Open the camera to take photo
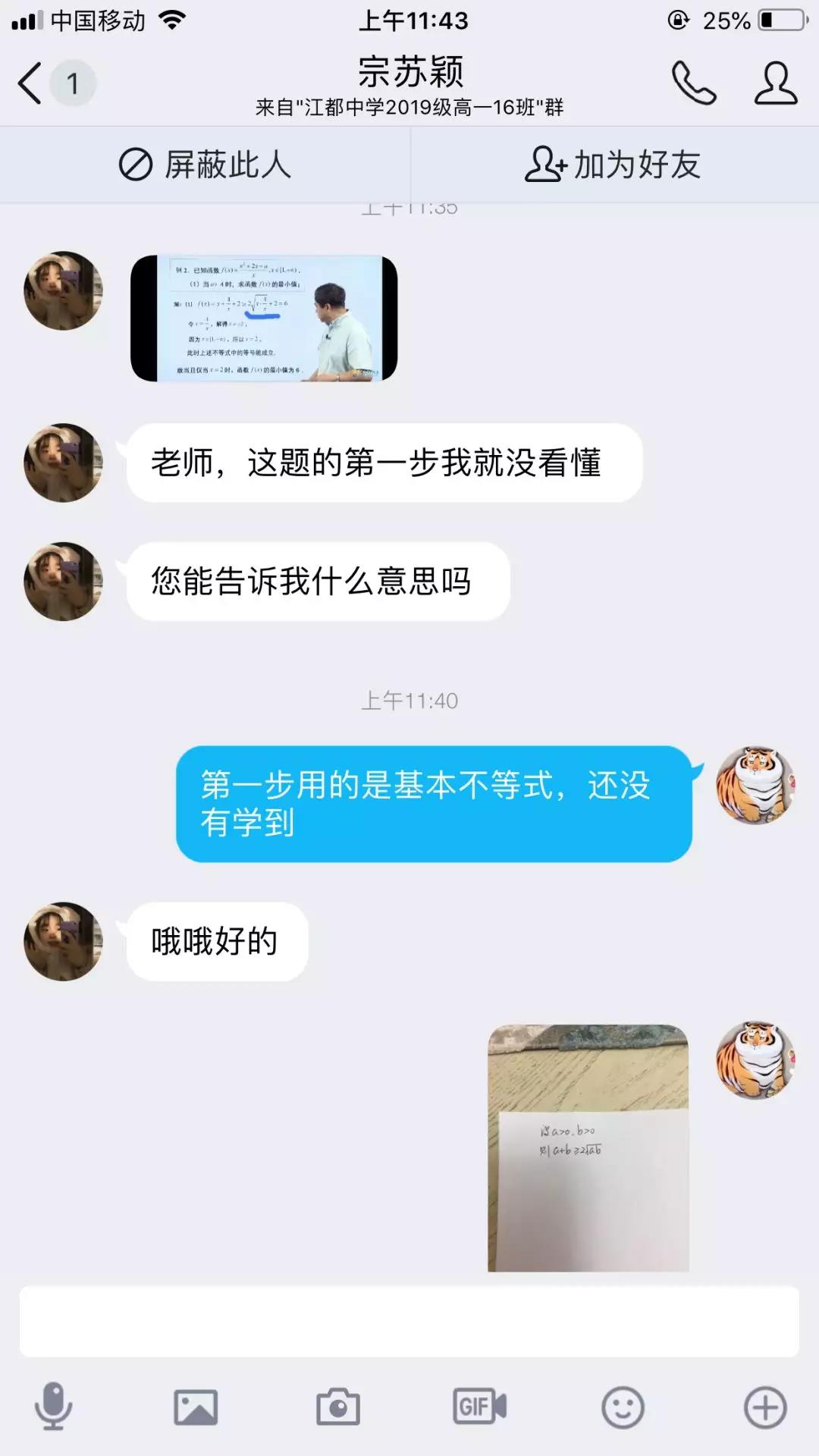This screenshot has height=1456, width=819. [x=337, y=1407]
